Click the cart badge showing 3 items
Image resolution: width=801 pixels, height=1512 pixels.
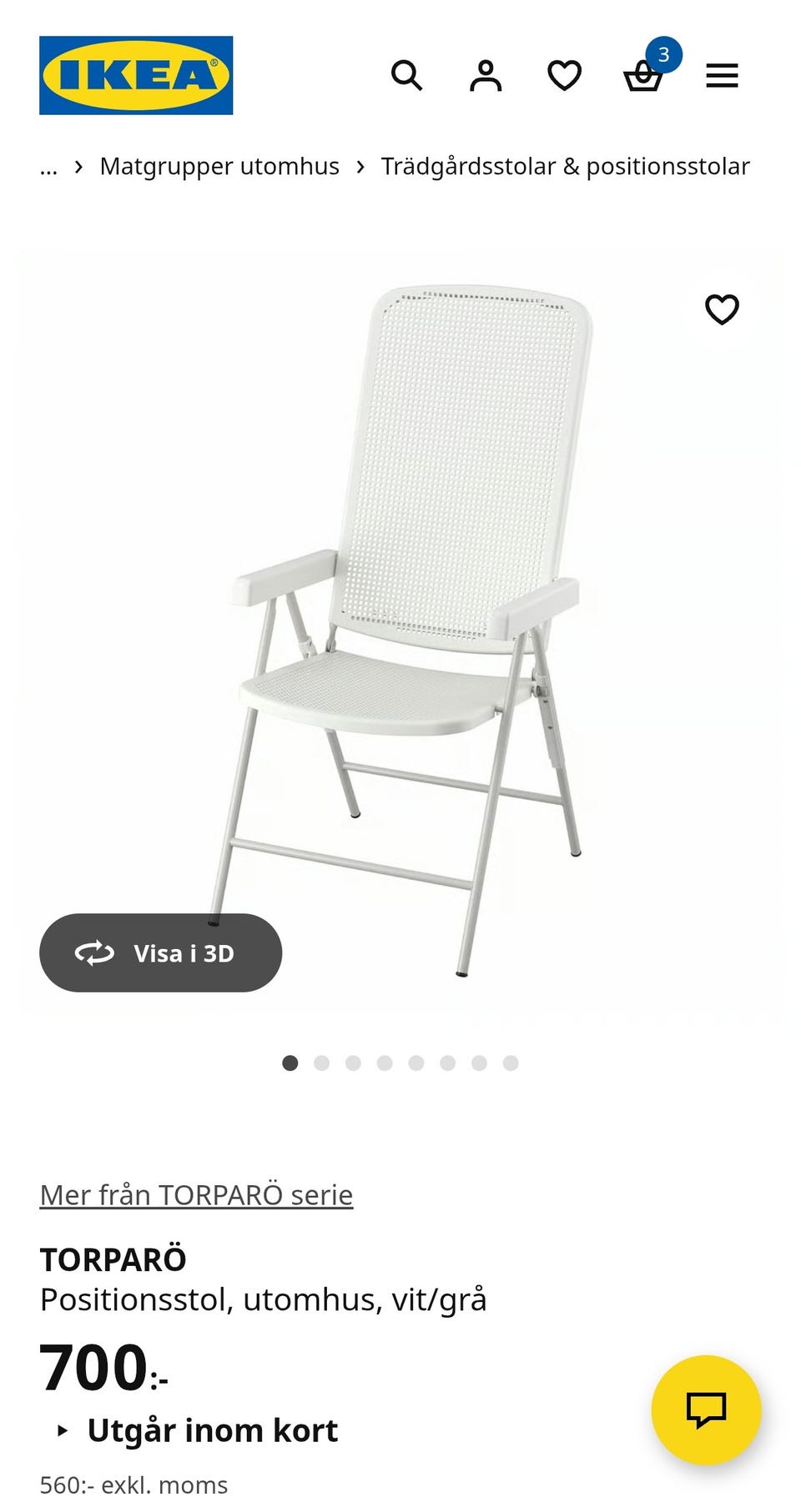point(663,53)
